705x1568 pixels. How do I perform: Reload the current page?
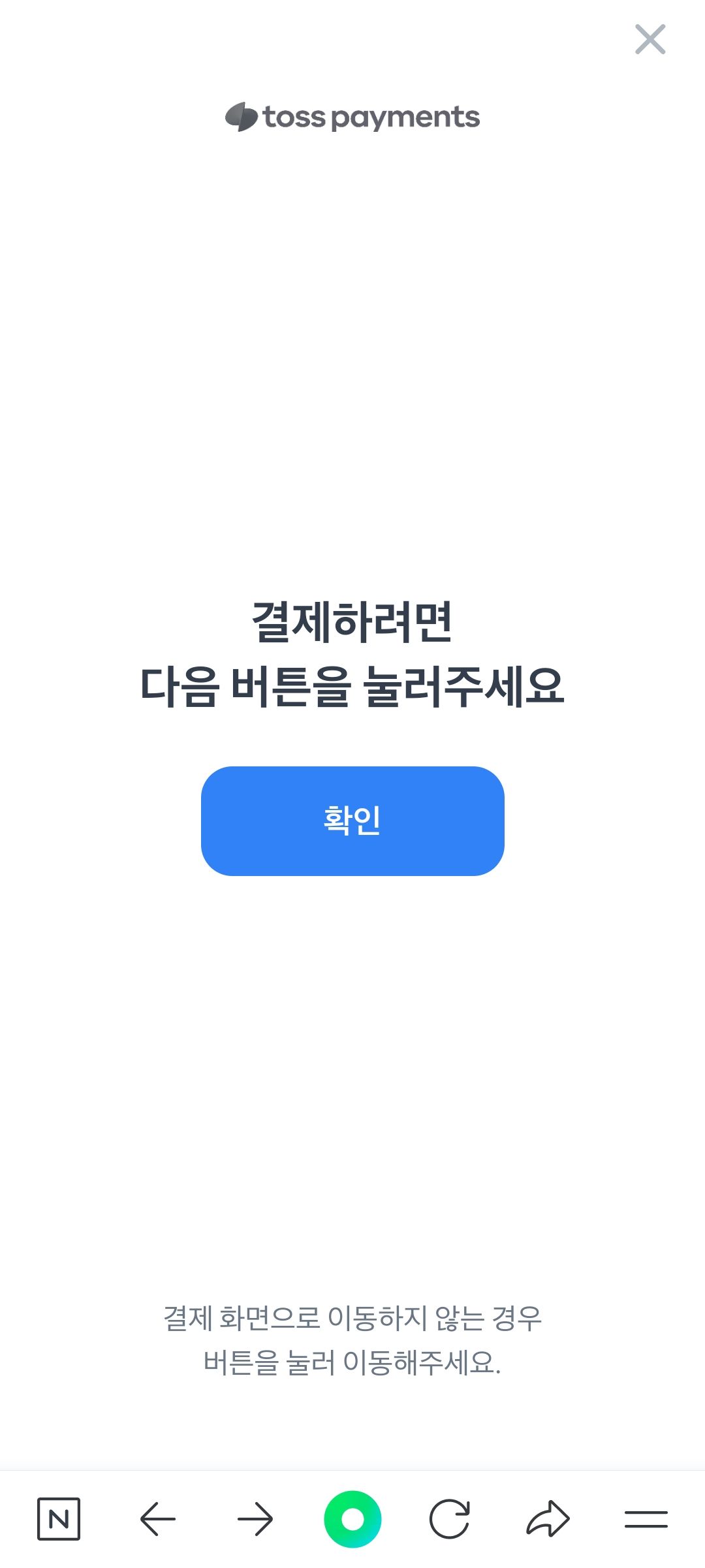450,1519
